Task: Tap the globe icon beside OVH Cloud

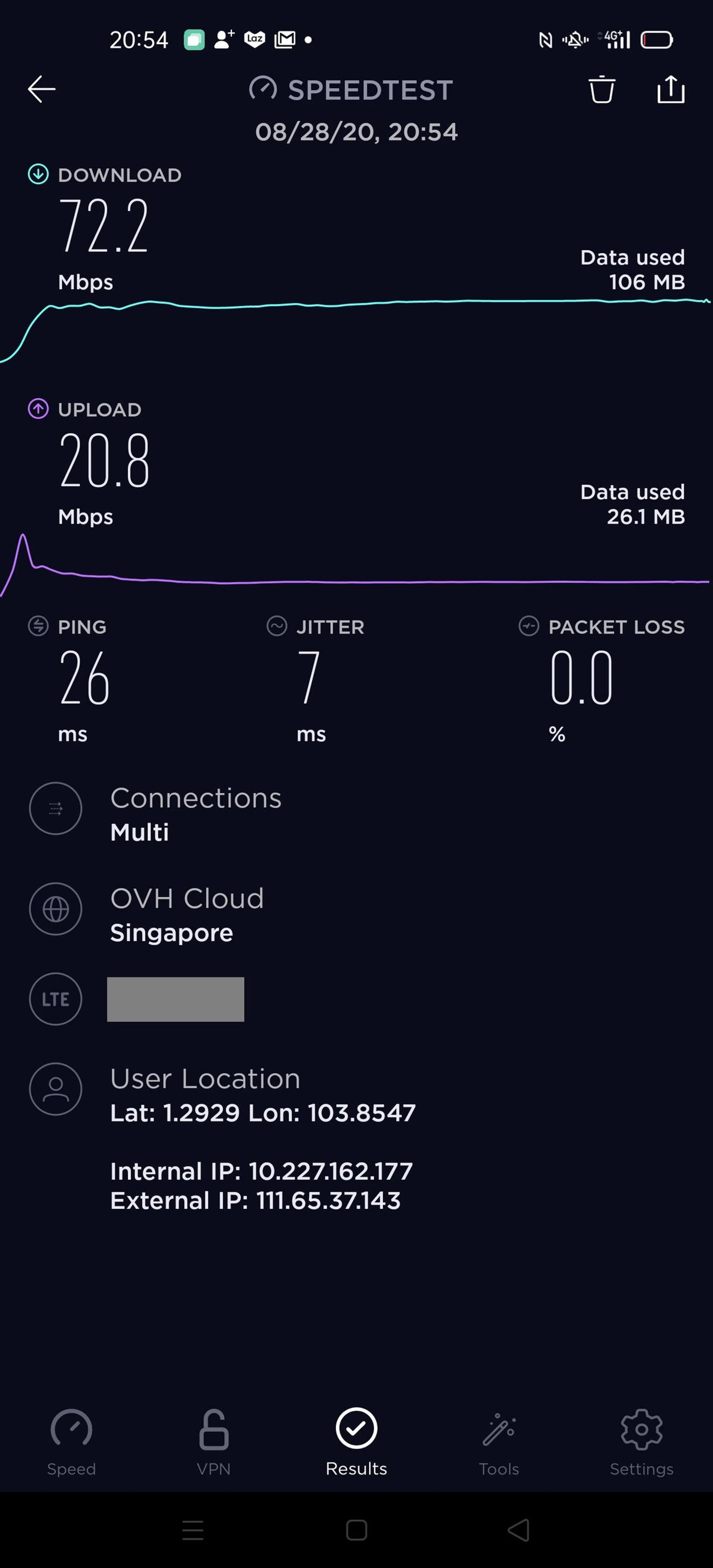Action: point(55,909)
